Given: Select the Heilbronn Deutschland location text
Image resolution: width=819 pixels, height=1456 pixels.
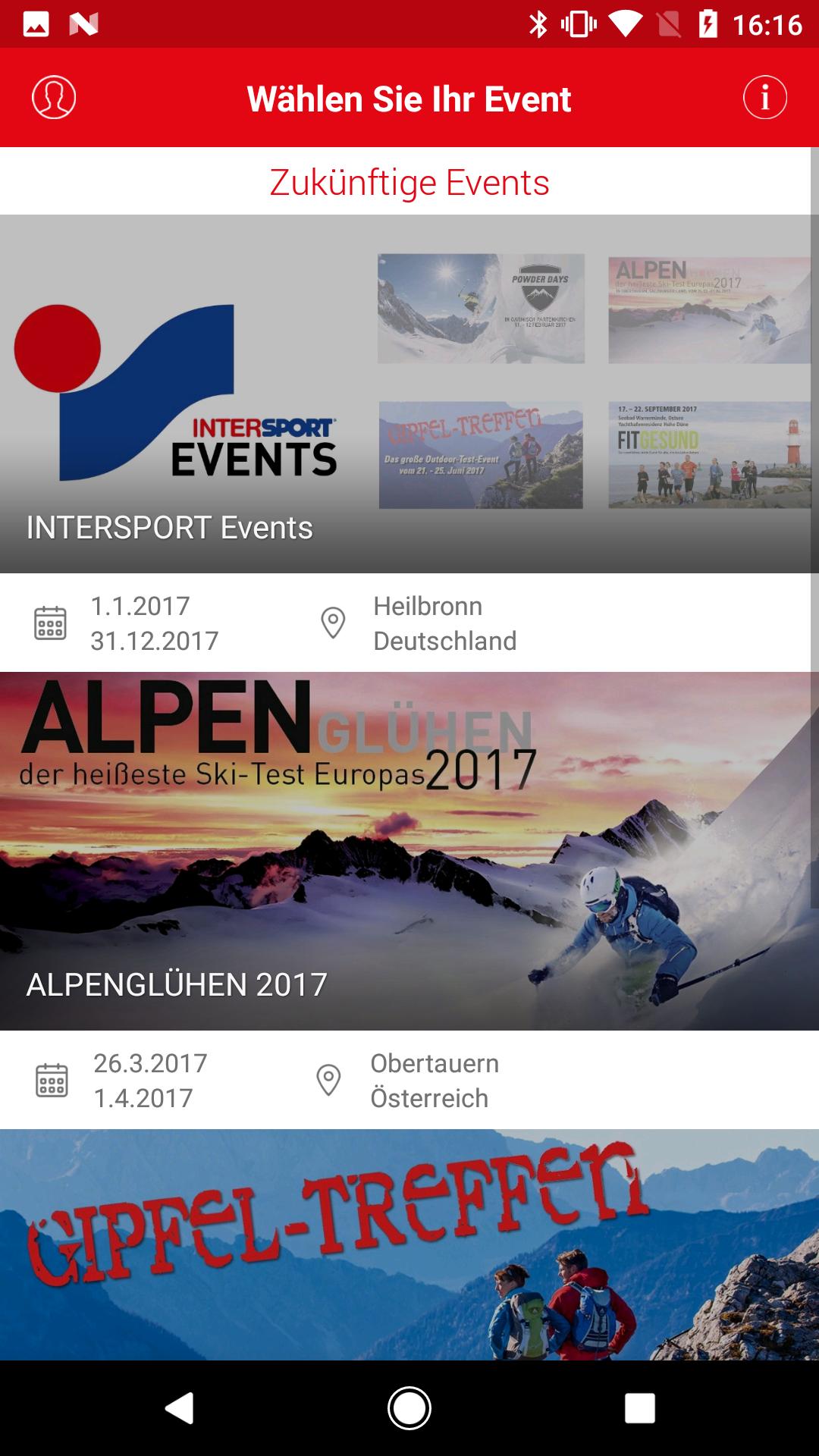Looking at the screenshot, I should [x=443, y=622].
